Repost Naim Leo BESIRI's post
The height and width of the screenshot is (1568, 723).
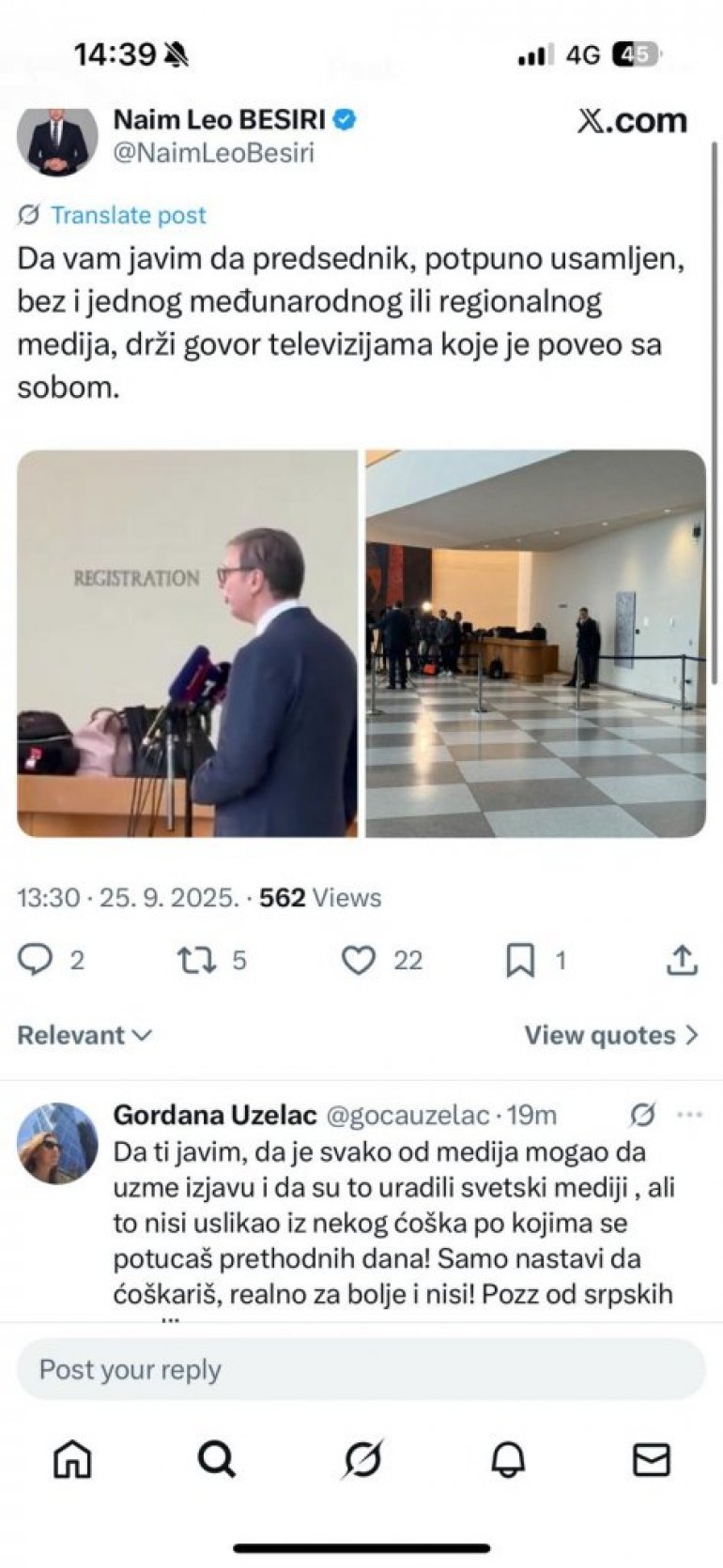click(197, 960)
